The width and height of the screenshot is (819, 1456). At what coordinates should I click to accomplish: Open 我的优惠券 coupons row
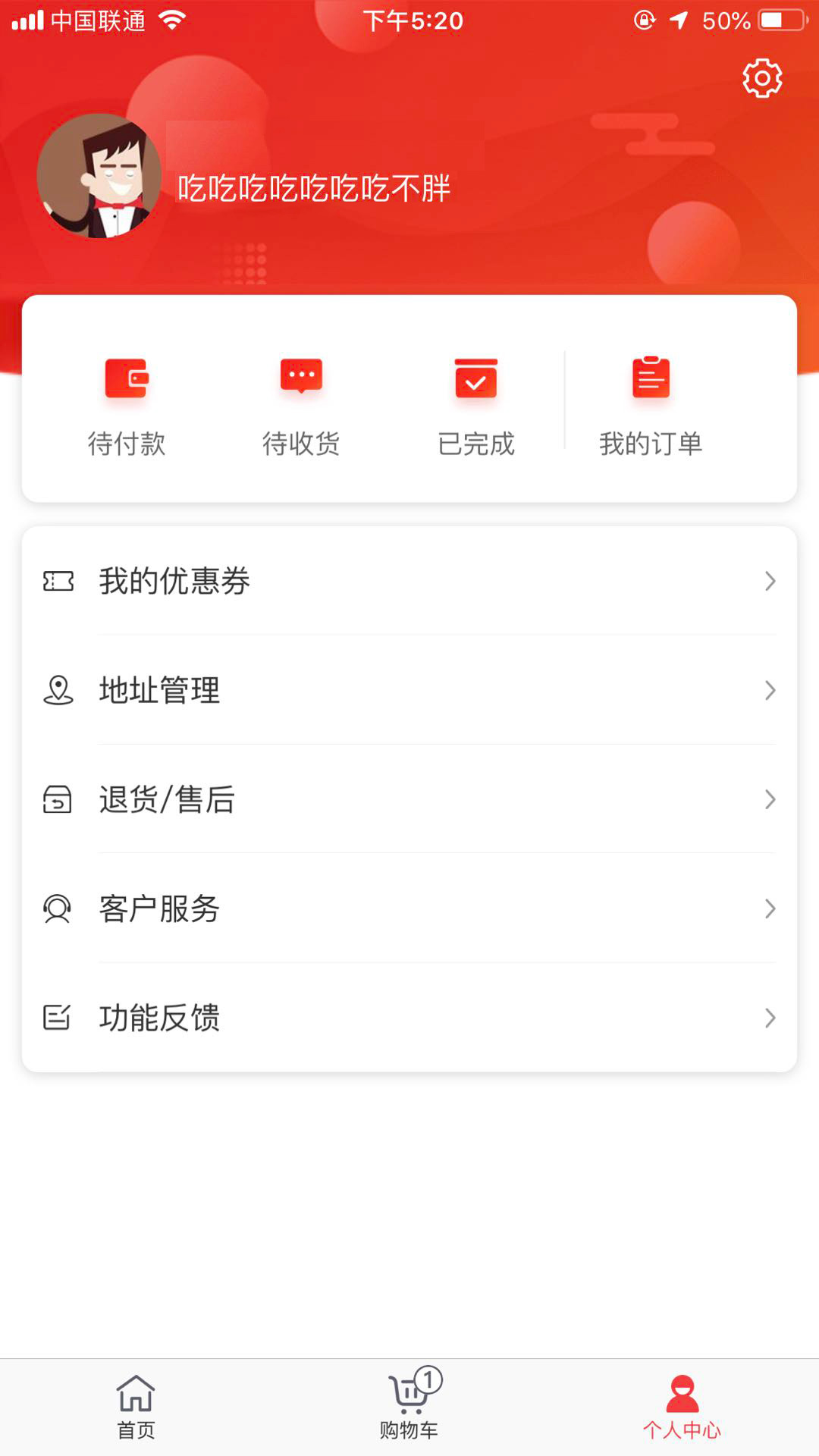409,581
